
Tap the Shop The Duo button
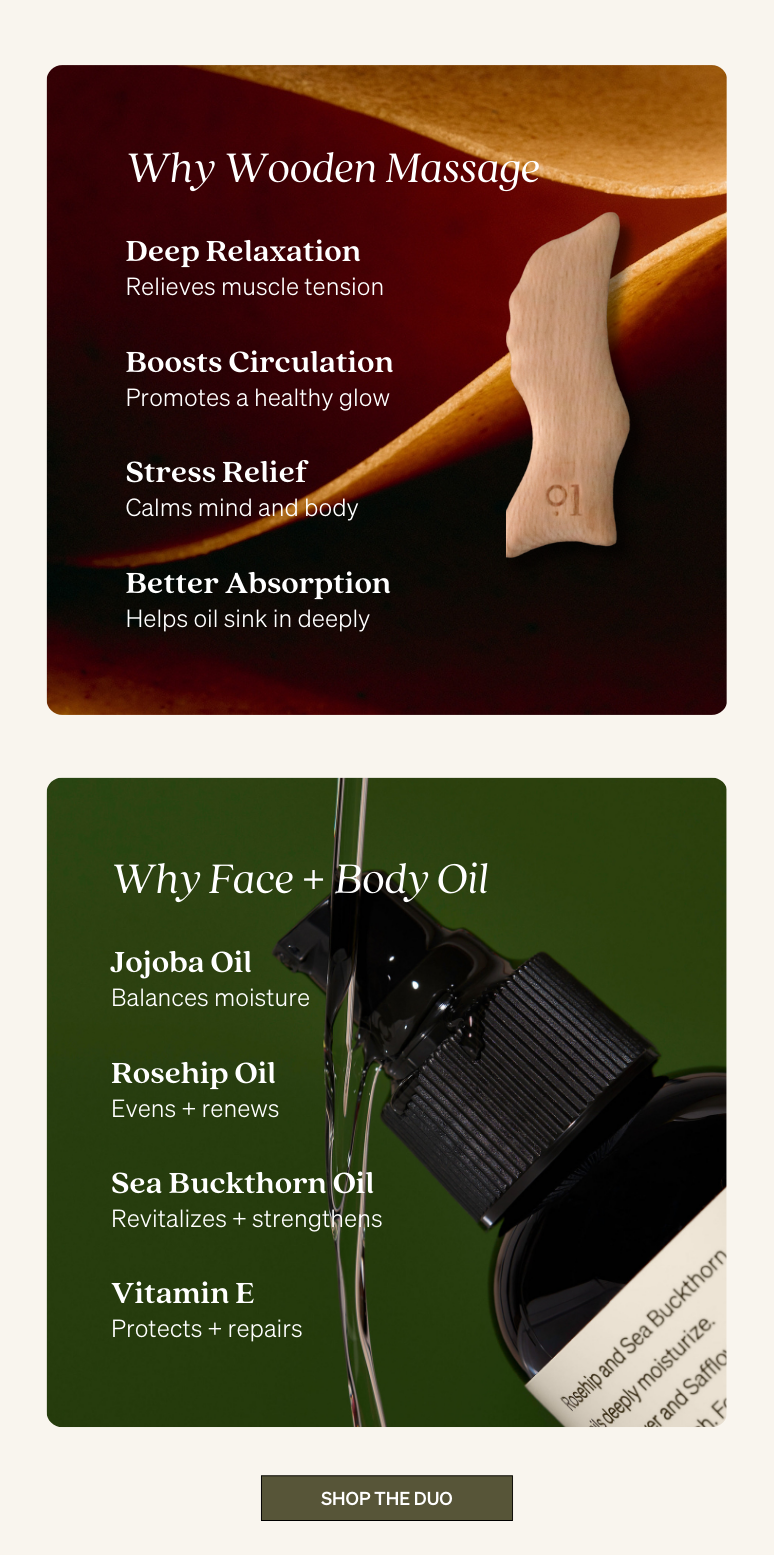387,1498
